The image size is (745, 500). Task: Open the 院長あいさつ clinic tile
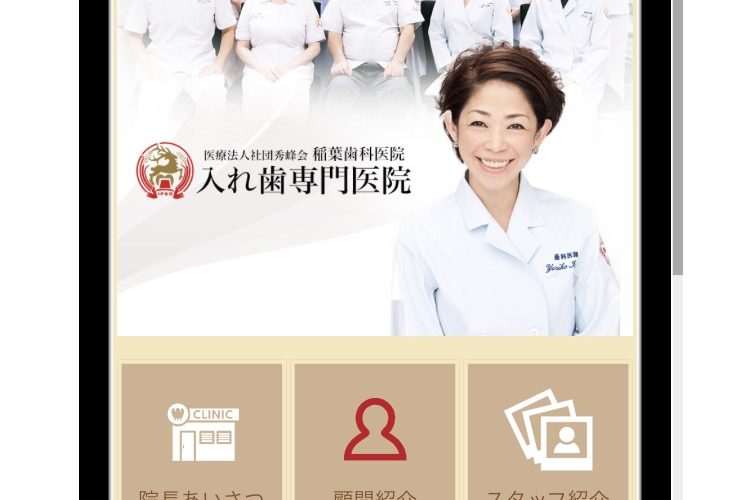point(202,432)
